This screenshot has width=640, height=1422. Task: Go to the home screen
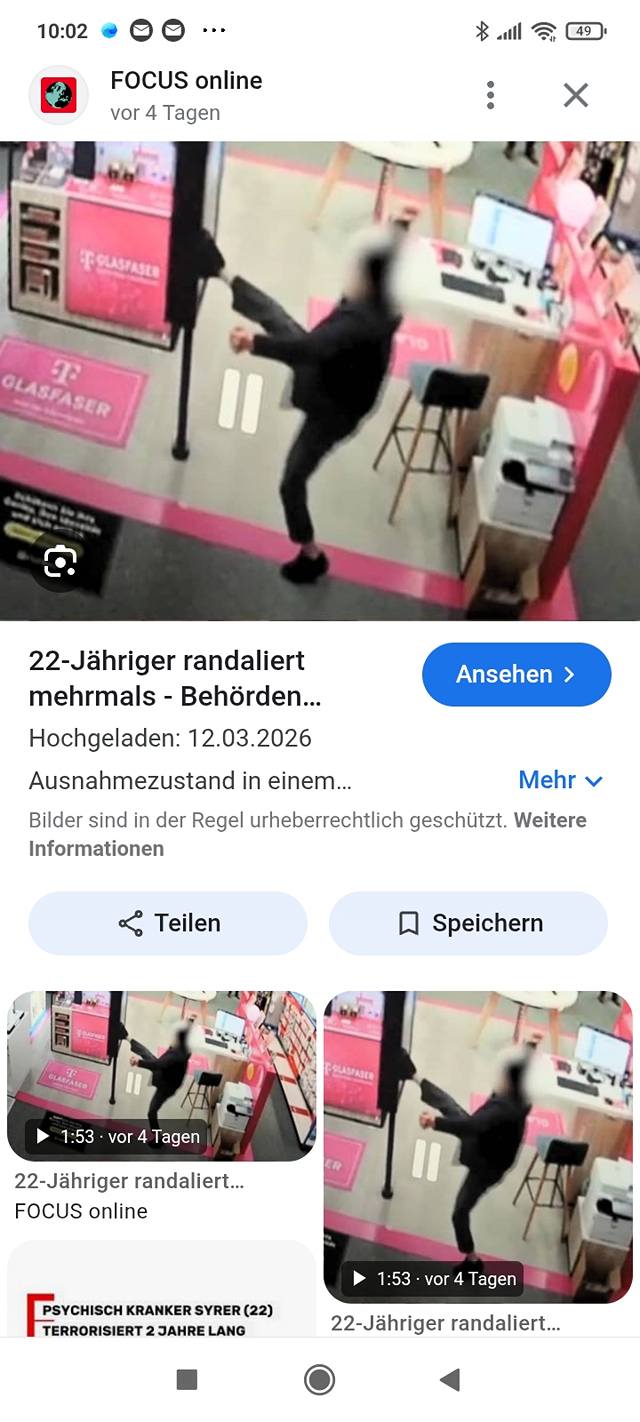(319, 1380)
